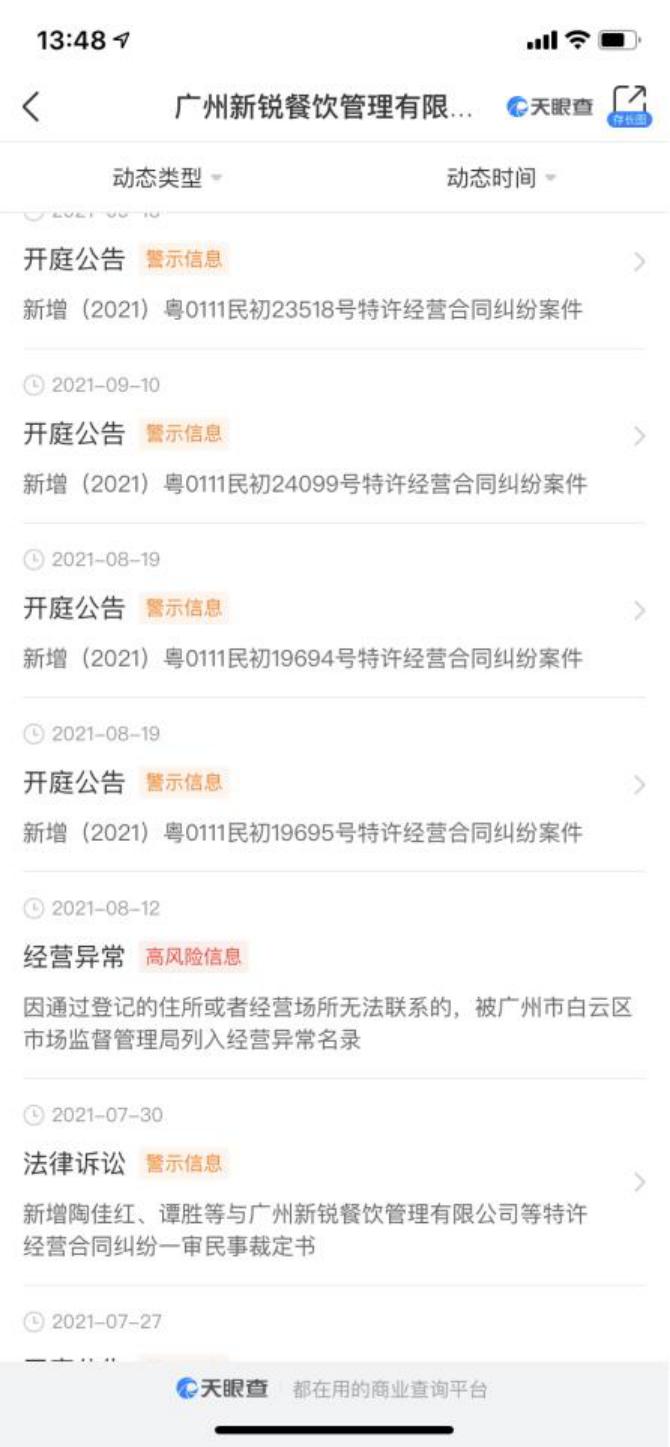Open 开庭公告 for case 粤0111民初23518号
Screen dimensions: 670x1447
pyautogui.click(x=335, y=285)
